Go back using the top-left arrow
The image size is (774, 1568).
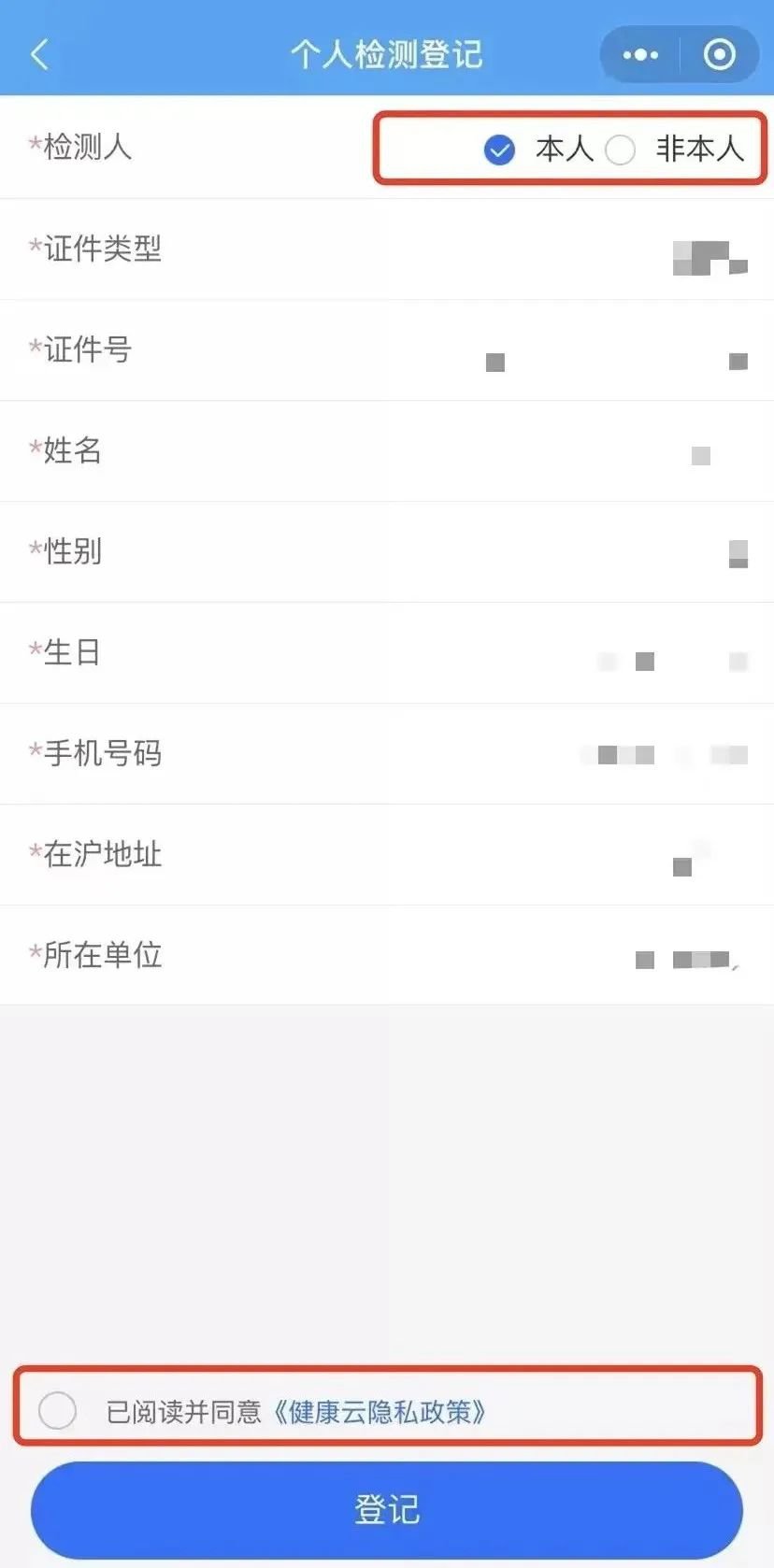click(x=39, y=54)
